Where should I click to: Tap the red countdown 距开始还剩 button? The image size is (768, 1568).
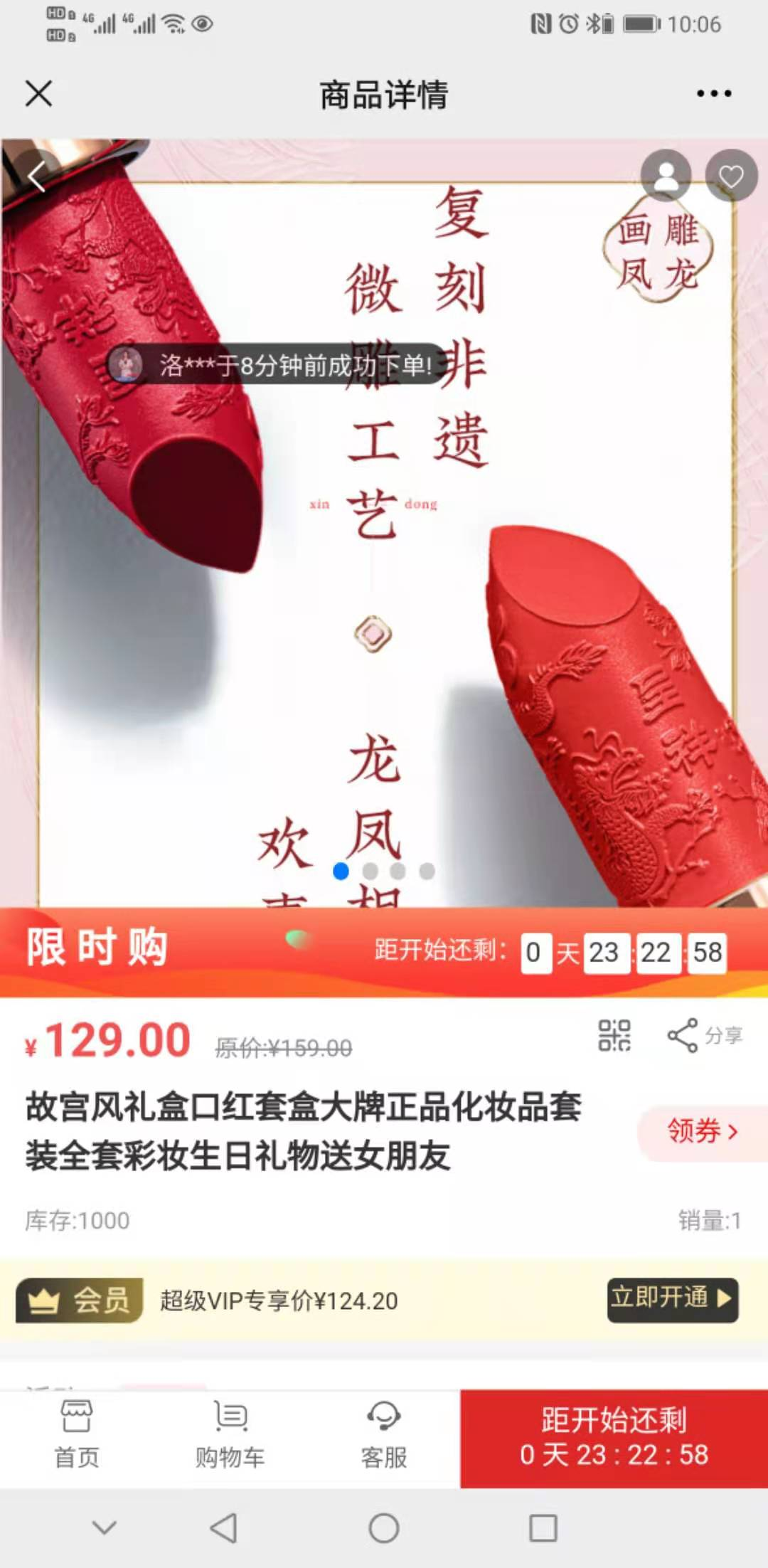point(614,1439)
